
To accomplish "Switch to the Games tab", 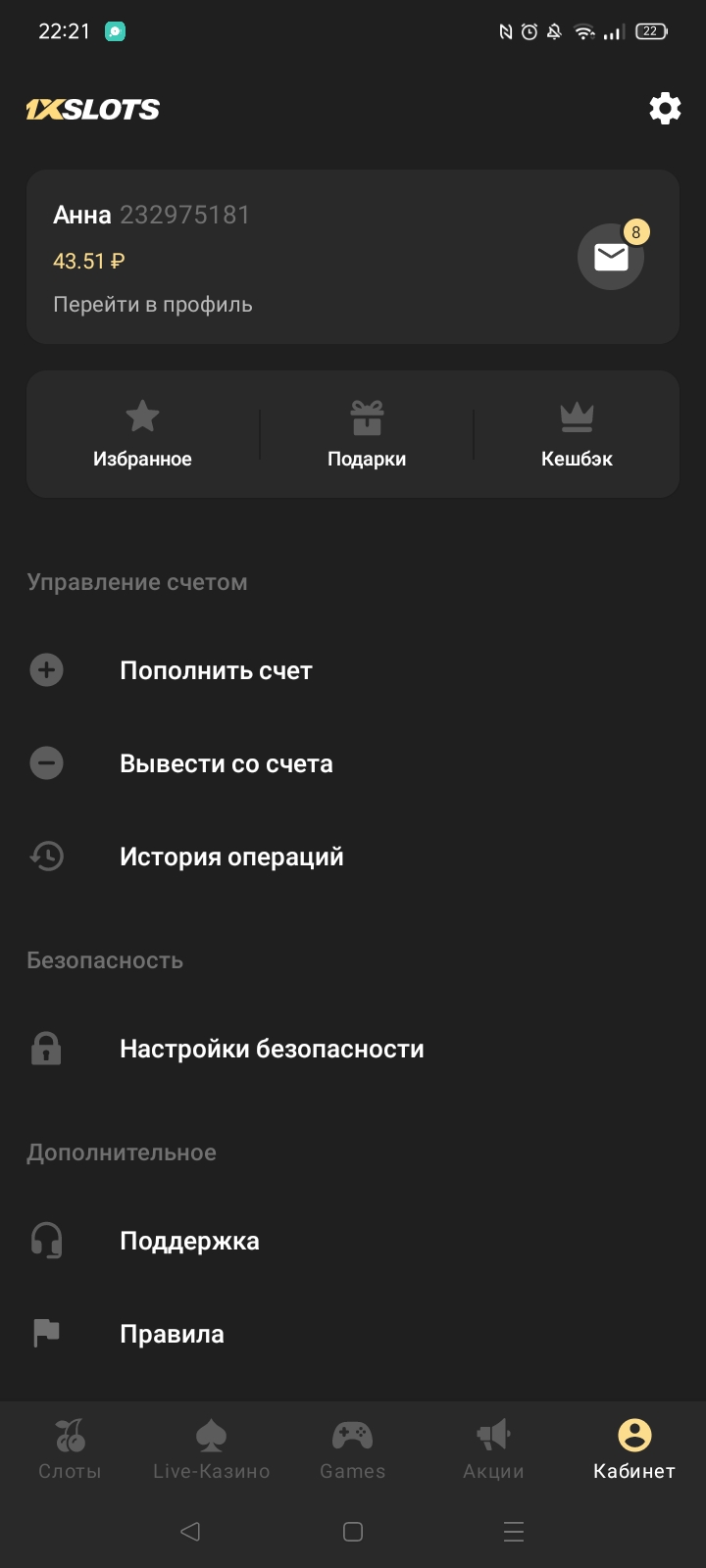I will point(352,1448).
